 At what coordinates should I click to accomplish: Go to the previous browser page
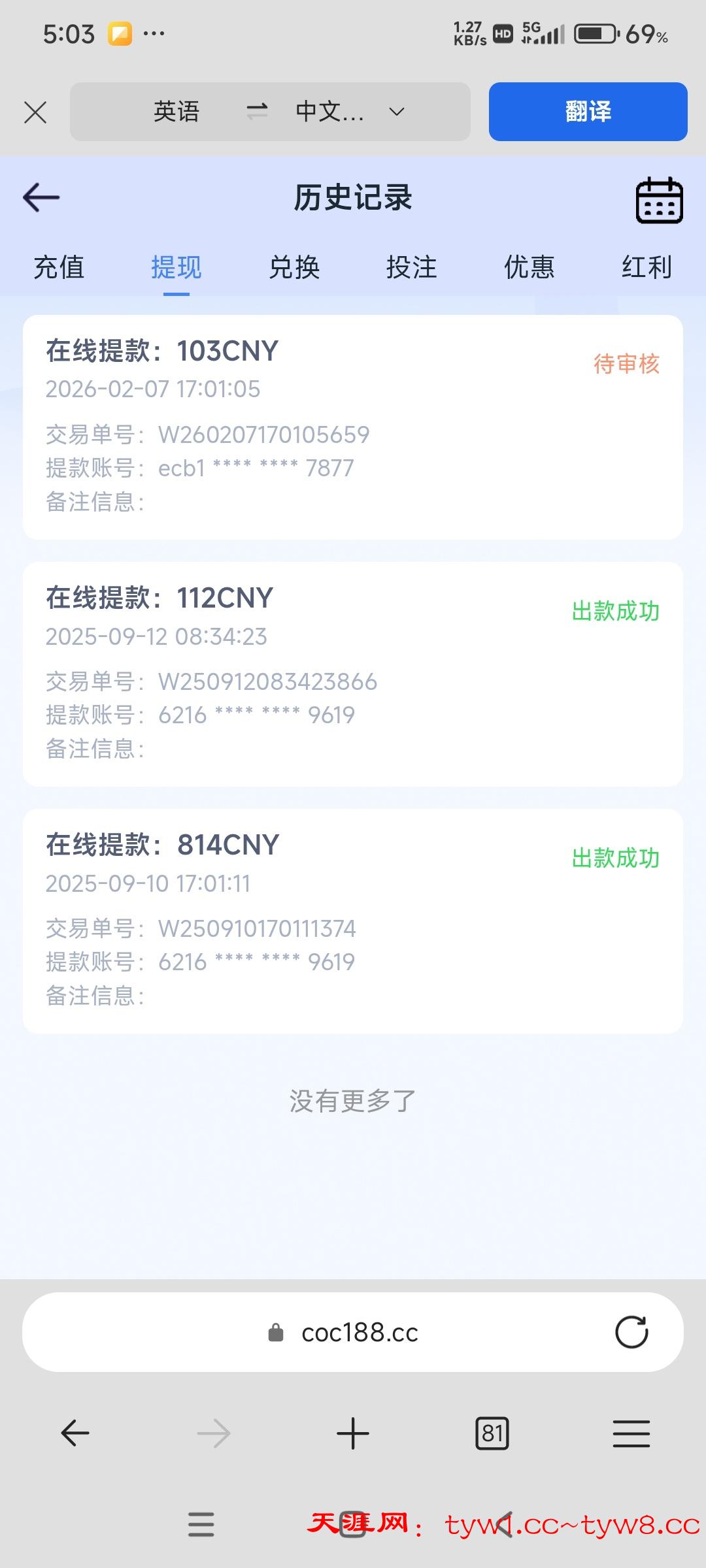click(75, 1433)
